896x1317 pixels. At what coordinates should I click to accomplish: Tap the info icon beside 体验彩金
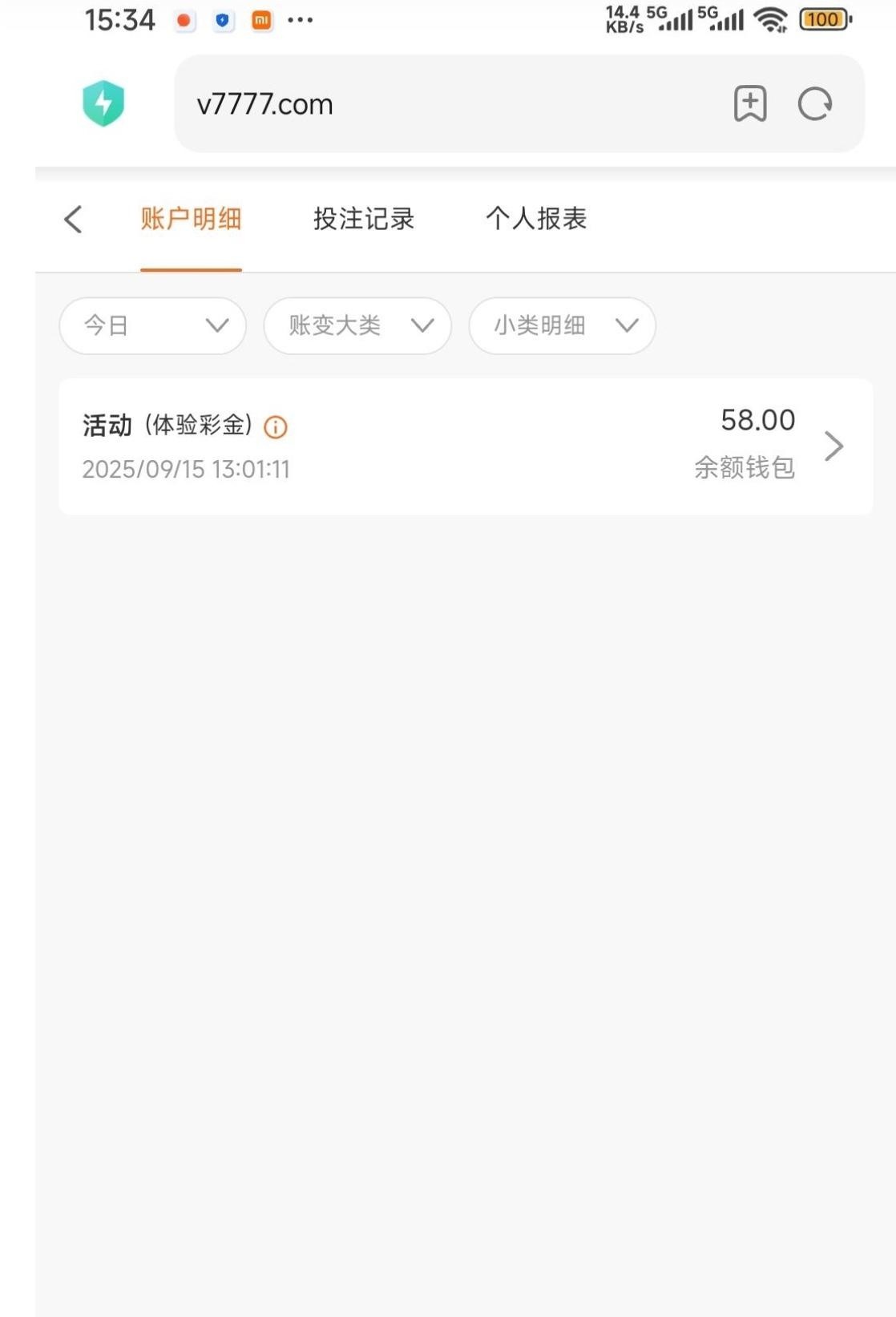pyautogui.click(x=276, y=427)
